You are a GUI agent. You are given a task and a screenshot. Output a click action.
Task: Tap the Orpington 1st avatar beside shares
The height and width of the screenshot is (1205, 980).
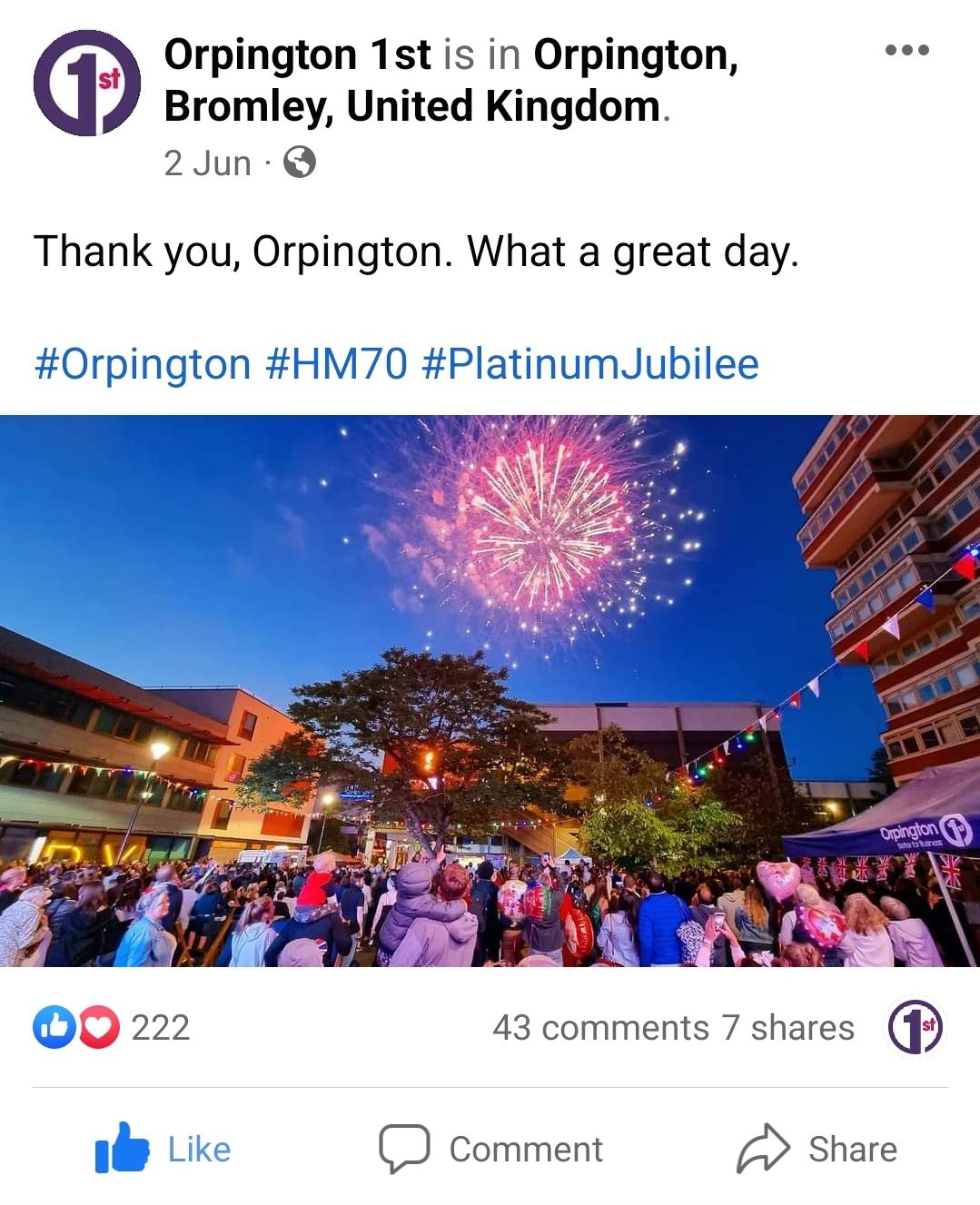[x=916, y=1027]
